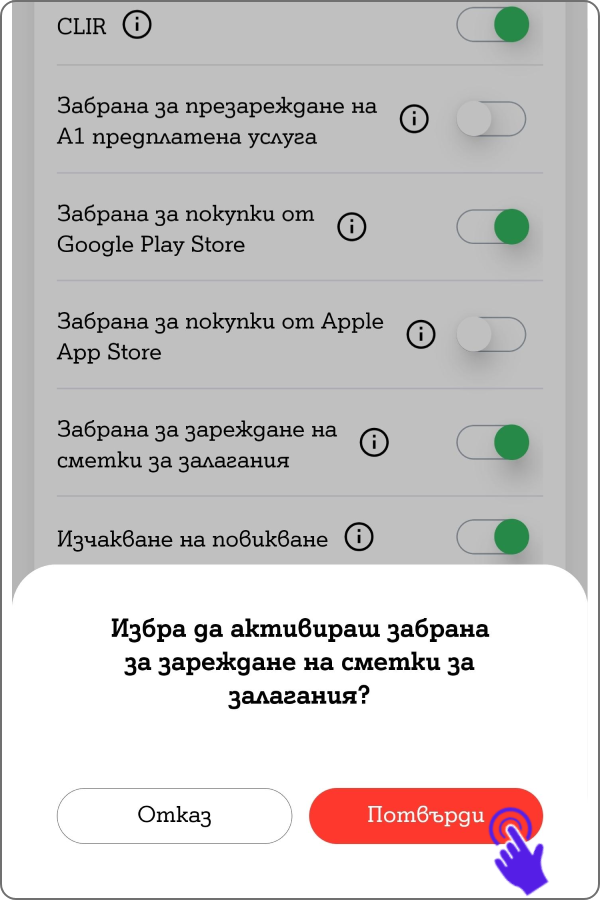Viewport: 600px width, 900px height.
Task: Open info about CLIR
Action: pyautogui.click(x=137, y=25)
